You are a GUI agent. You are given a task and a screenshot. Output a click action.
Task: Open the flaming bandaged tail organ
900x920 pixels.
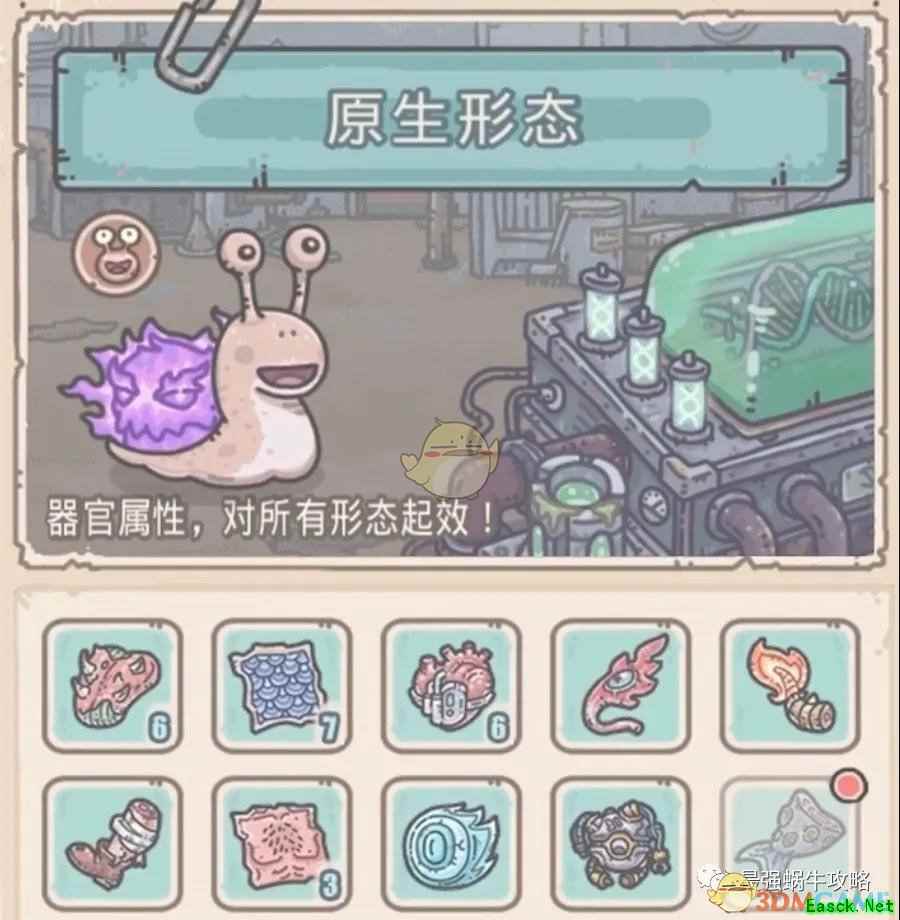coord(790,685)
